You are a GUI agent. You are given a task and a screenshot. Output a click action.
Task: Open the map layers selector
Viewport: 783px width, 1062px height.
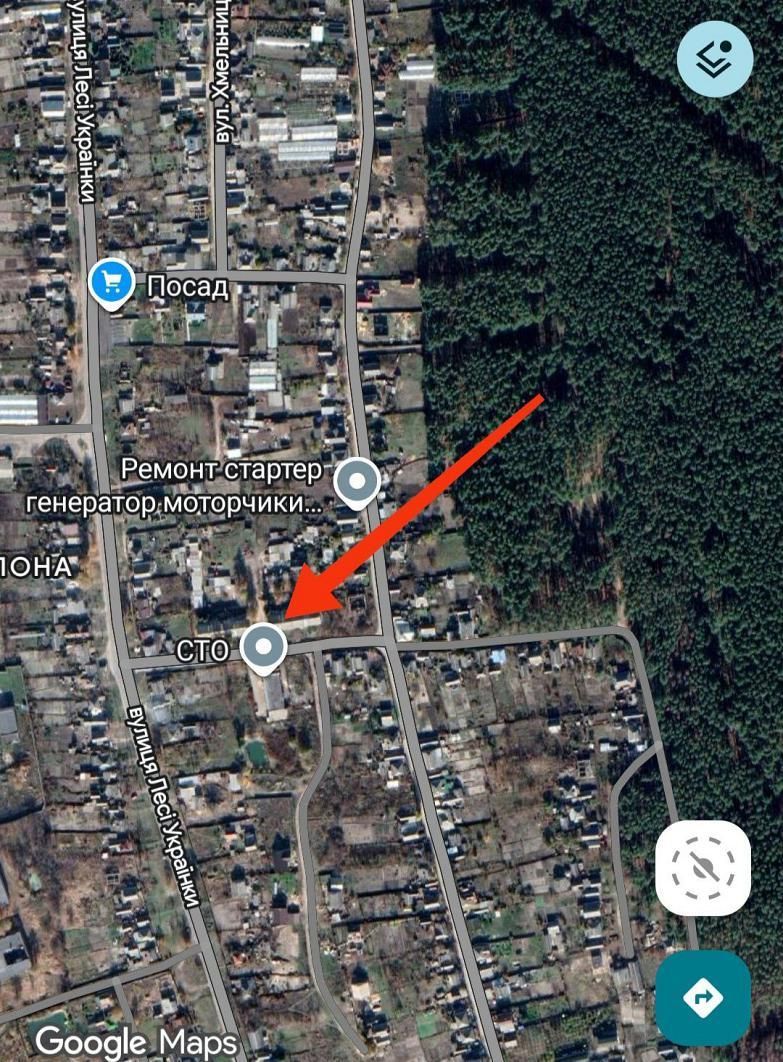(x=714, y=59)
